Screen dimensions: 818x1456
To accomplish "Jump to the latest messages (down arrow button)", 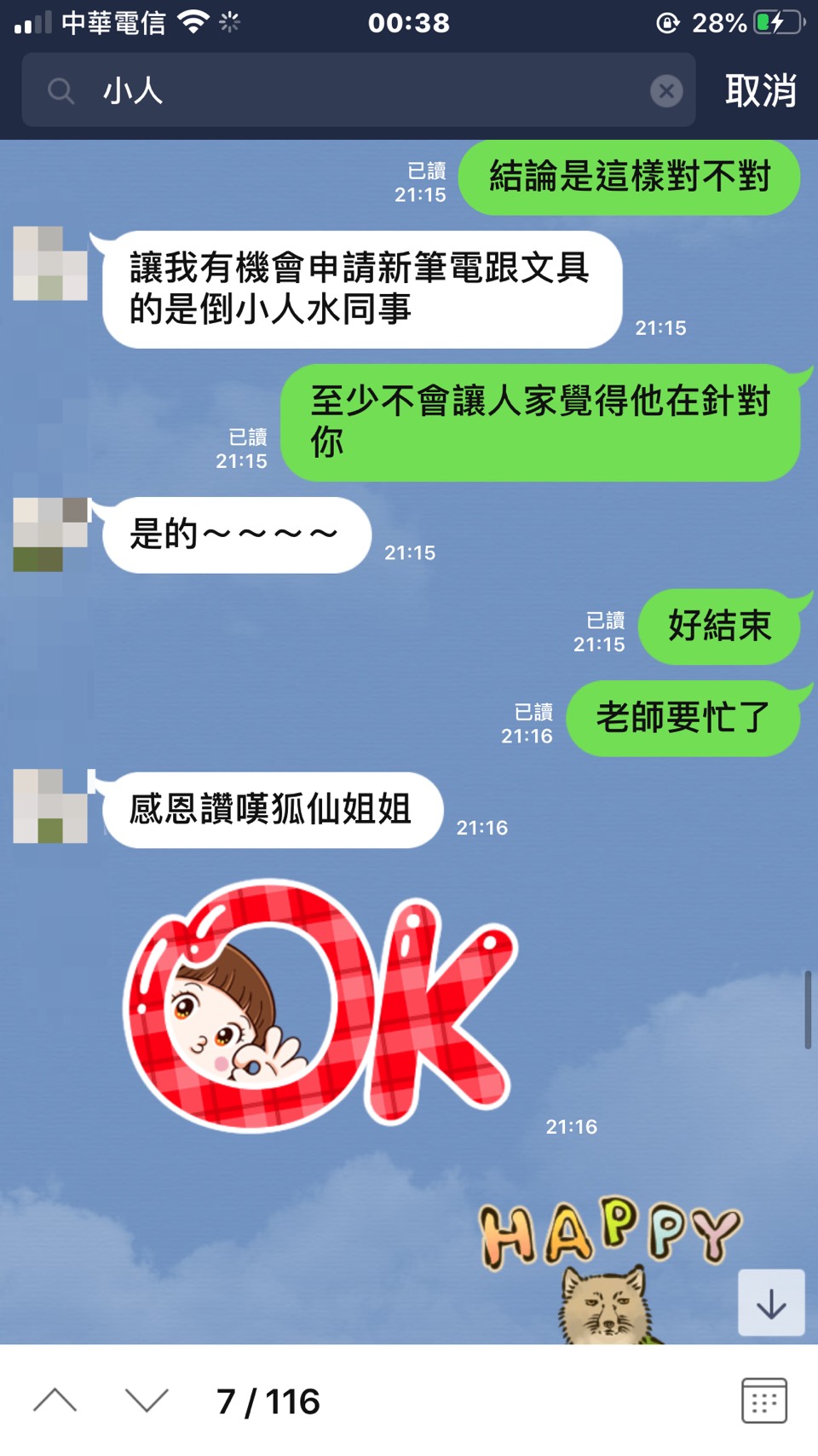I will point(771,1303).
